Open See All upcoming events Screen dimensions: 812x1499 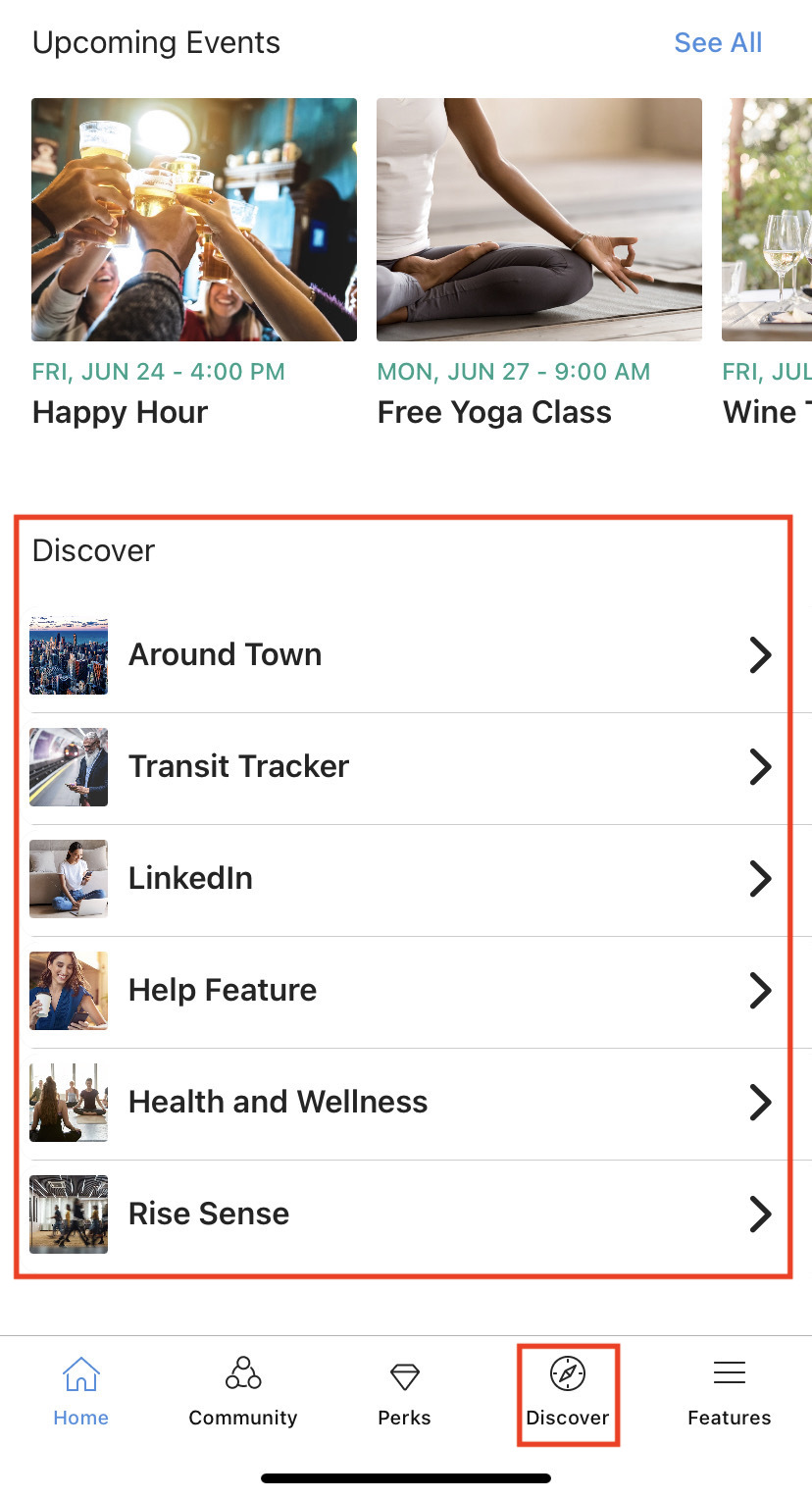718,43
